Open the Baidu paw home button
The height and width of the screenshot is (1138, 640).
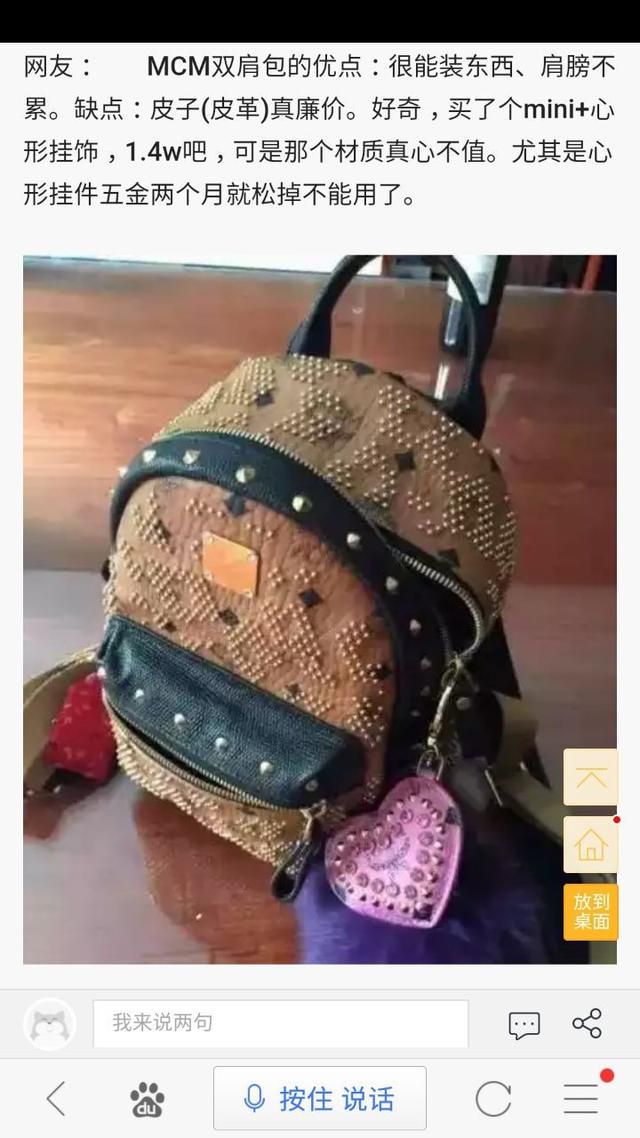click(x=147, y=1099)
